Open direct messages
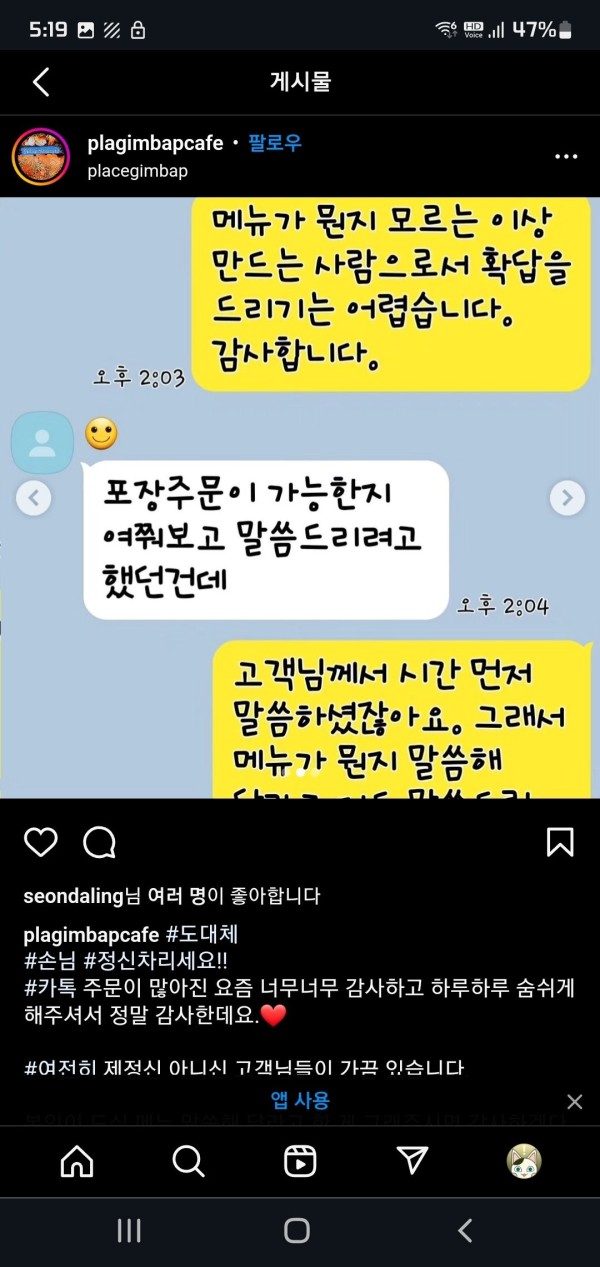This screenshot has height=1267, width=600. tap(412, 1160)
